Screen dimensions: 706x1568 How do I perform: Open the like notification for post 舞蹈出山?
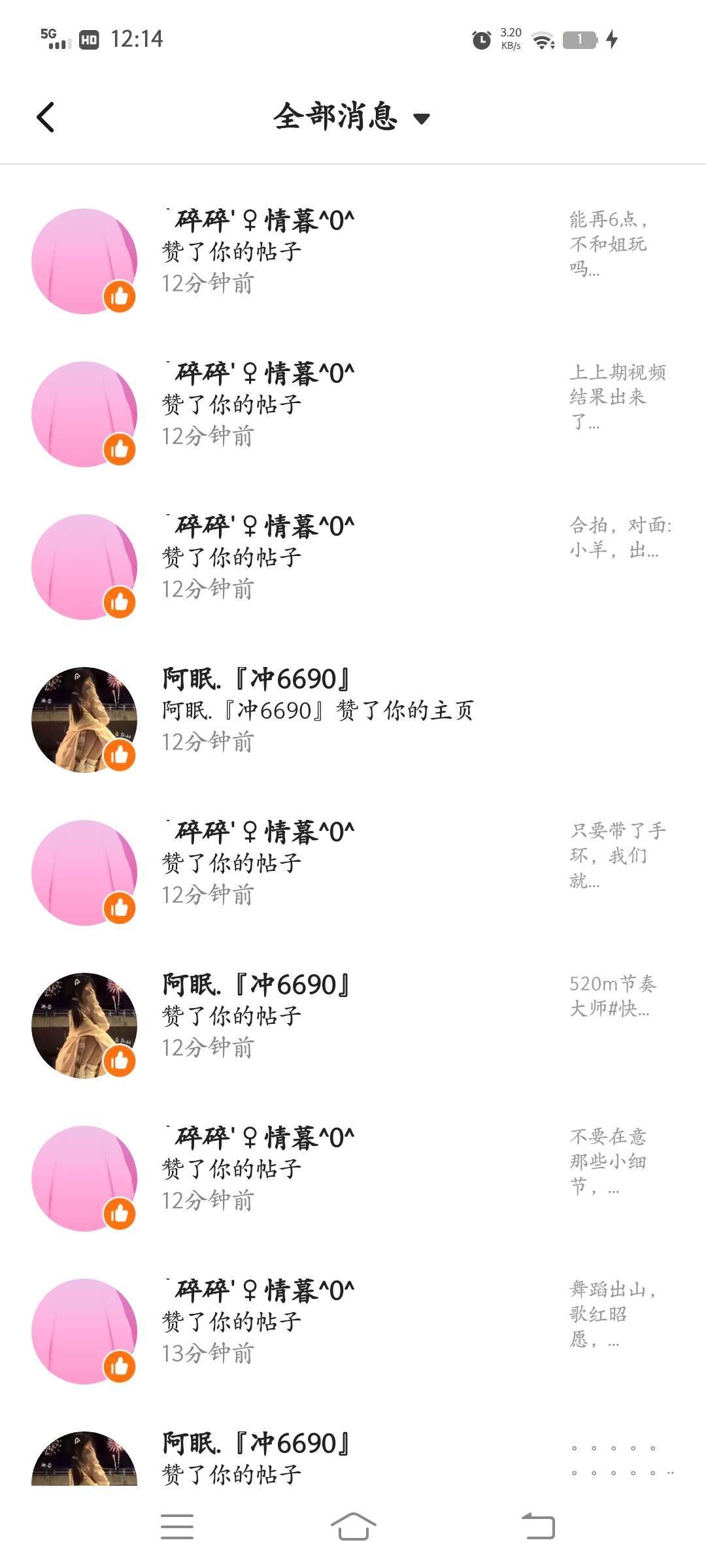(x=353, y=1322)
